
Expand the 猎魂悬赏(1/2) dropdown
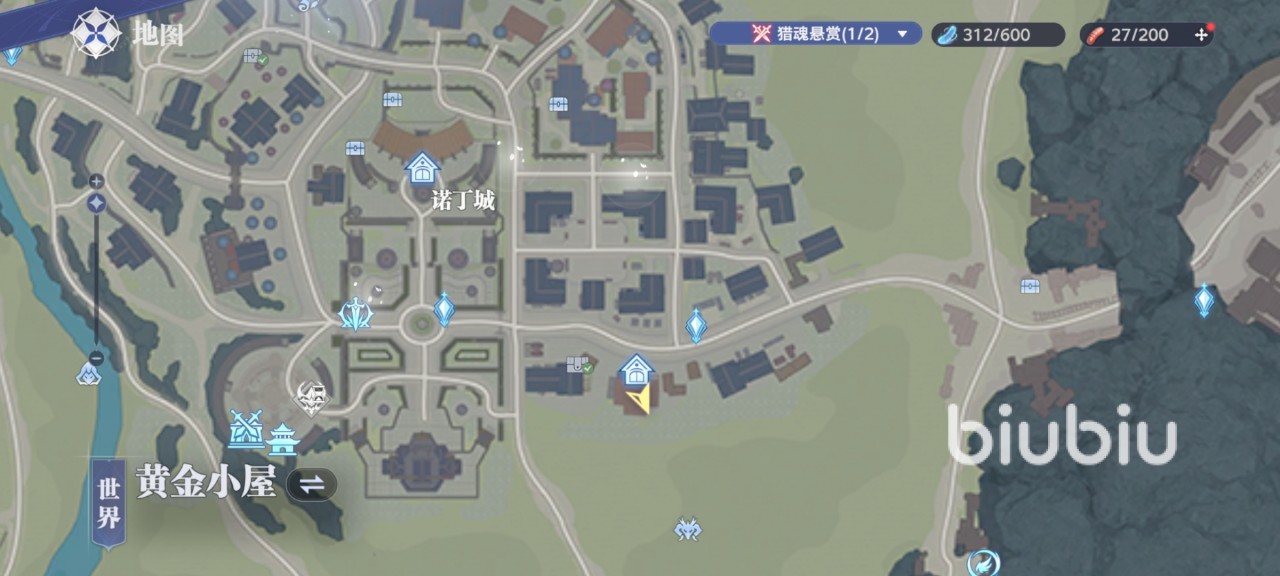pyautogui.click(x=902, y=34)
